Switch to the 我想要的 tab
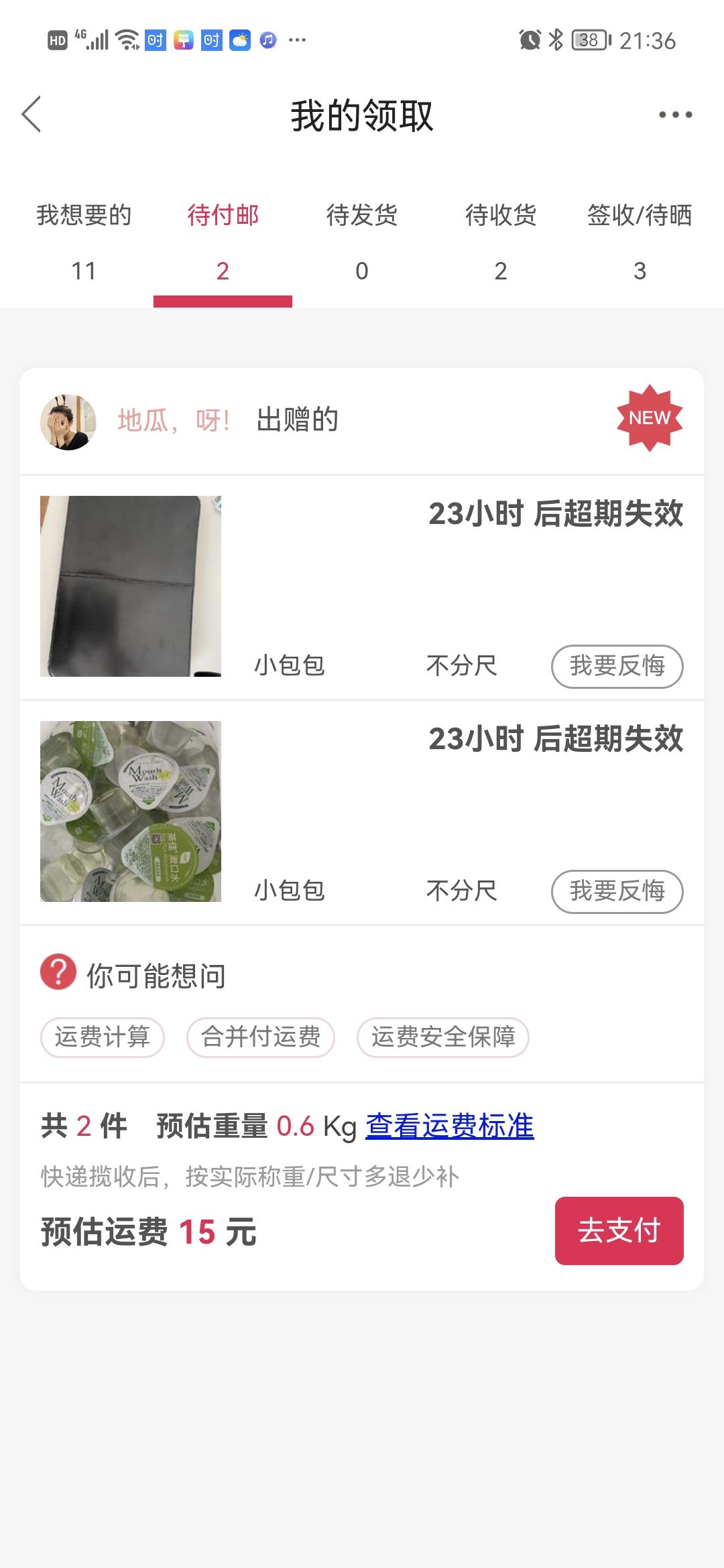The image size is (724, 1568). point(84,243)
